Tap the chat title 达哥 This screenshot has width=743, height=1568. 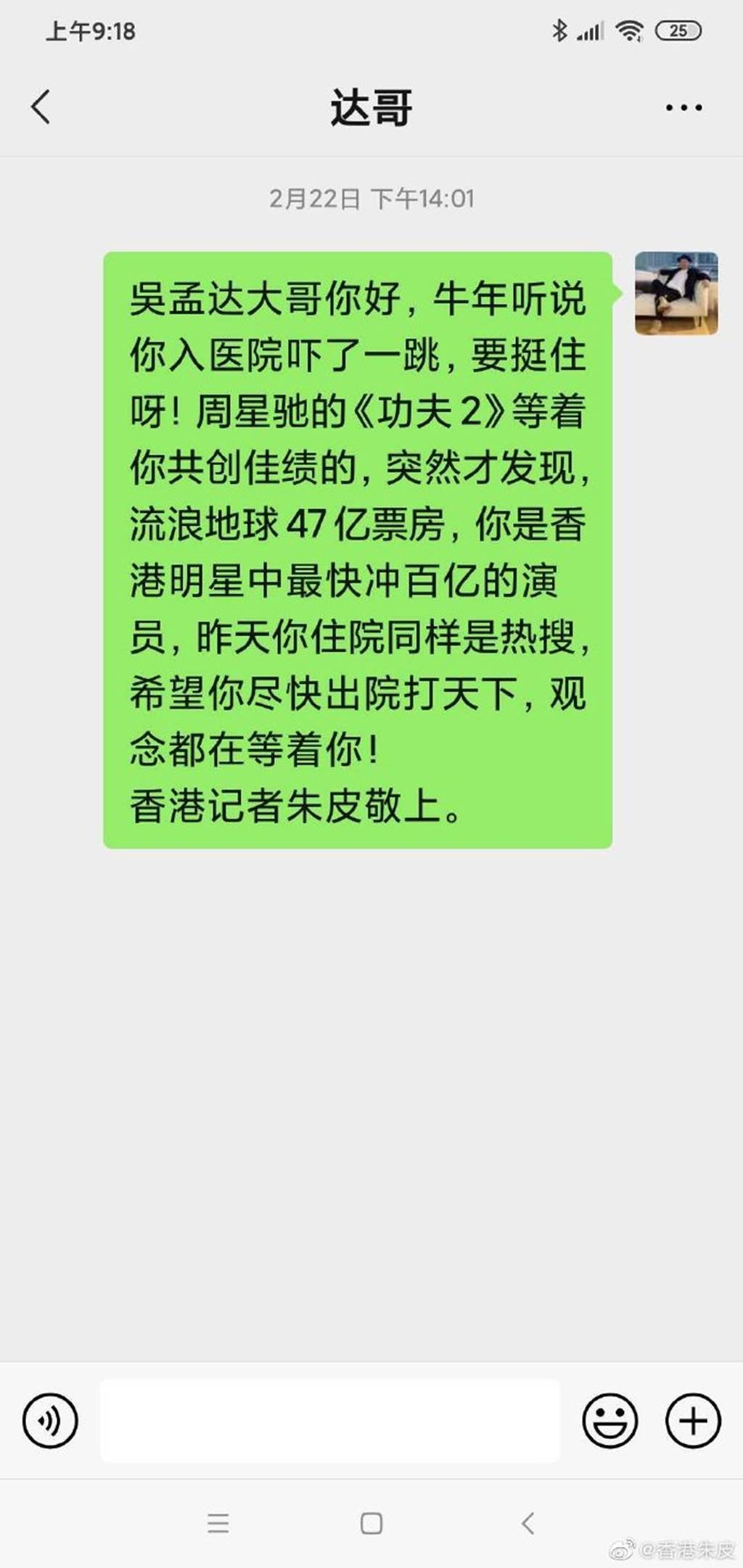[371, 105]
